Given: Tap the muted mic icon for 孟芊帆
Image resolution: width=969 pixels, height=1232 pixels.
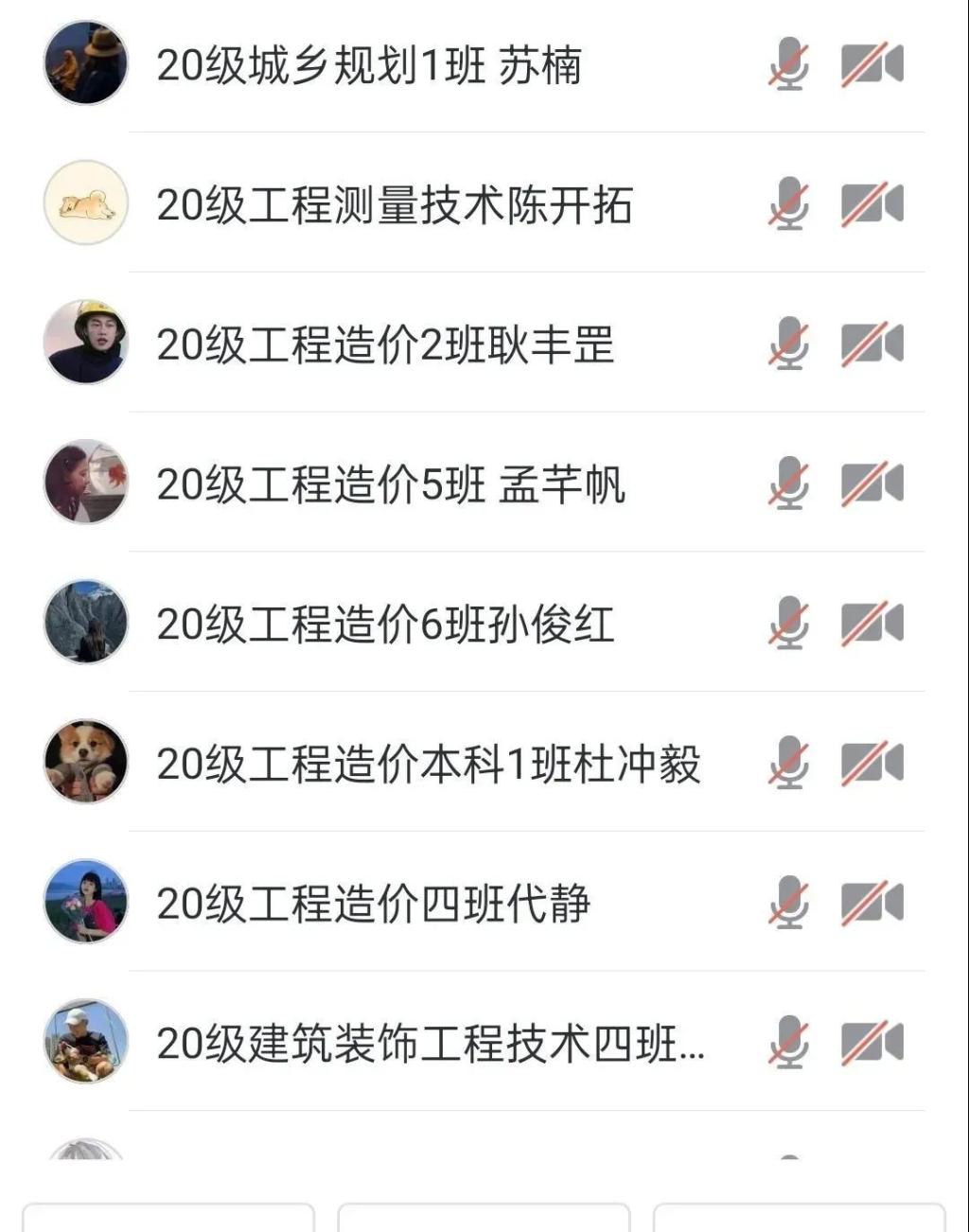Looking at the screenshot, I should pos(788,485).
